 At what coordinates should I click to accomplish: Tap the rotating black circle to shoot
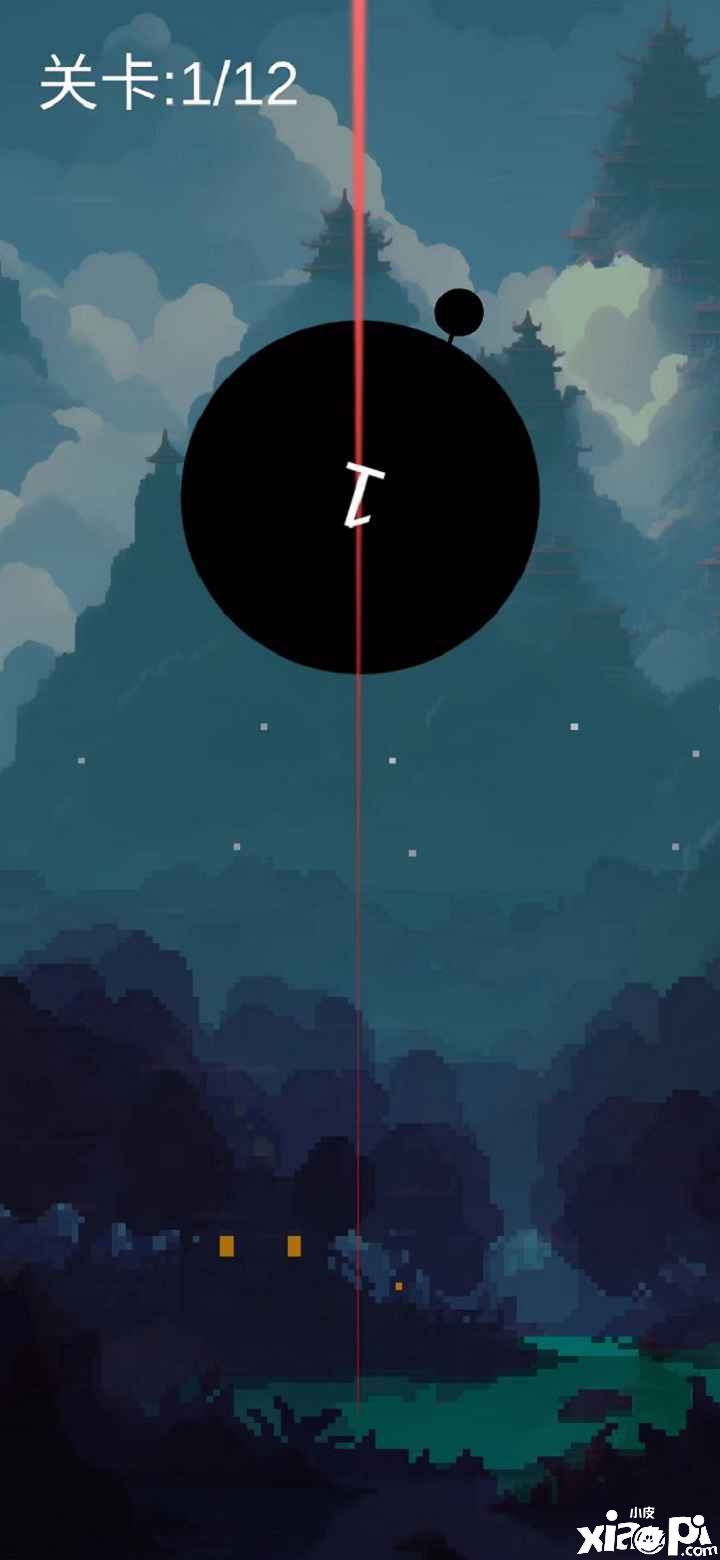(x=360, y=497)
